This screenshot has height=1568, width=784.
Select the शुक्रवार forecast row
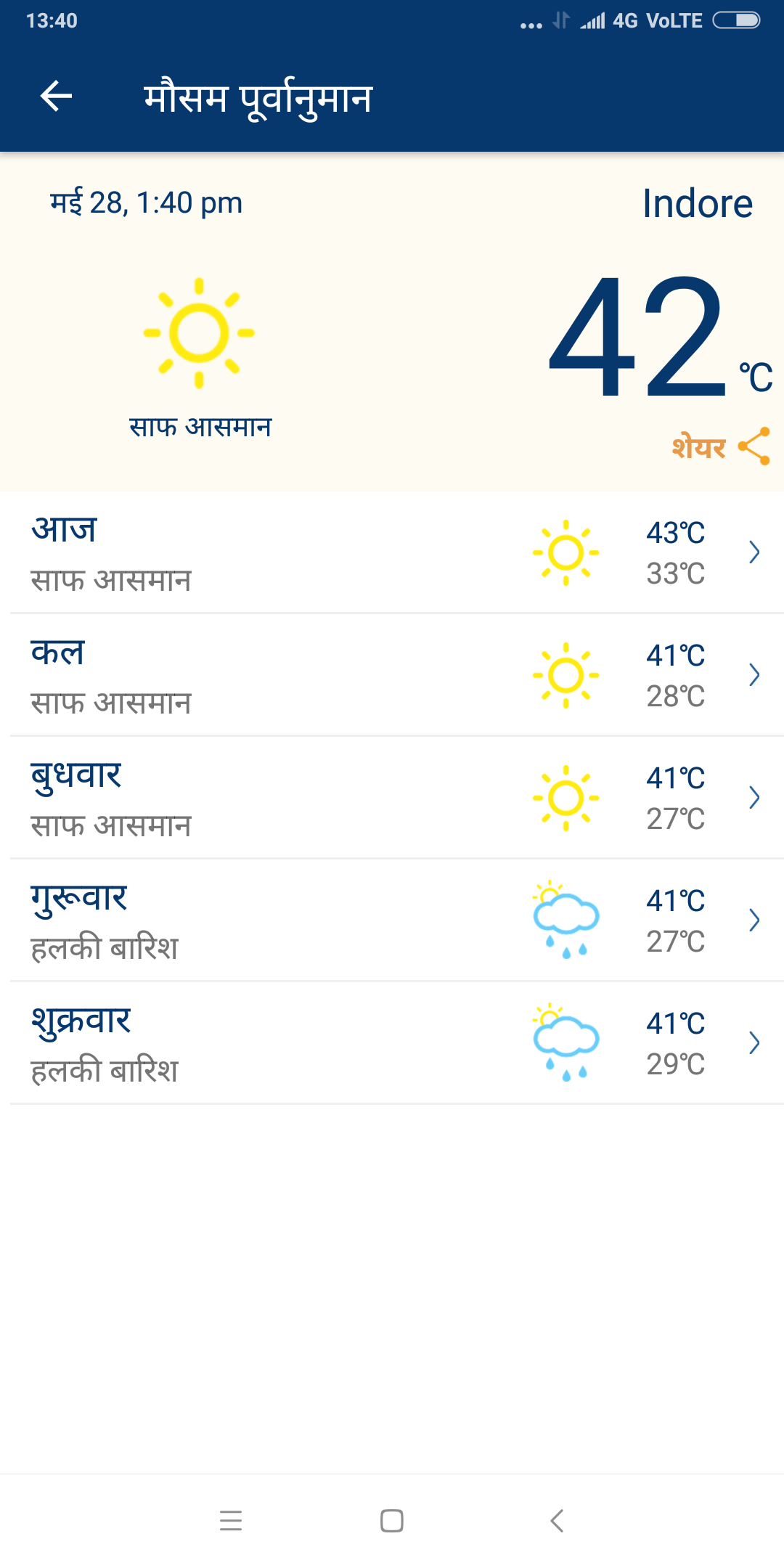pyautogui.click(x=392, y=1043)
